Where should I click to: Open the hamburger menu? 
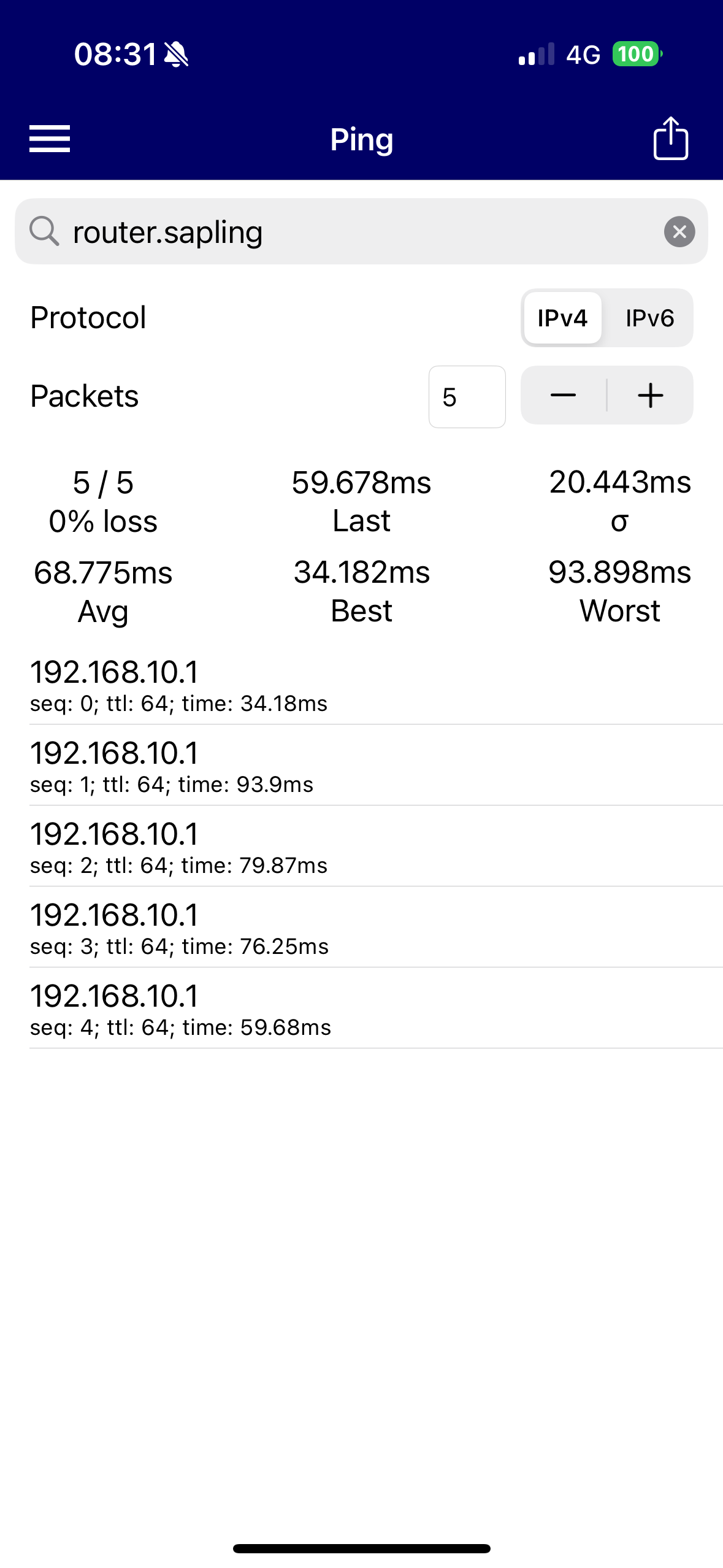pos(50,139)
